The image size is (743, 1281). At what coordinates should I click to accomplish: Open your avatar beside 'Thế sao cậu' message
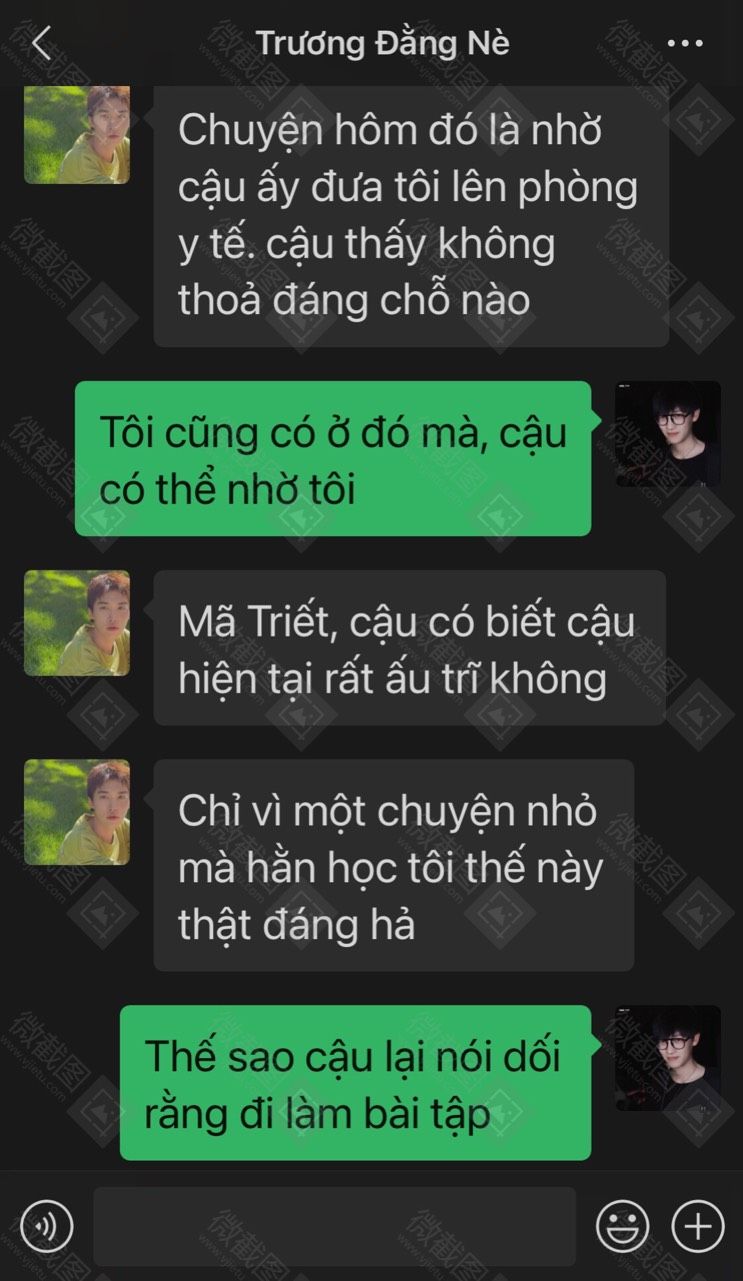(667, 1058)
